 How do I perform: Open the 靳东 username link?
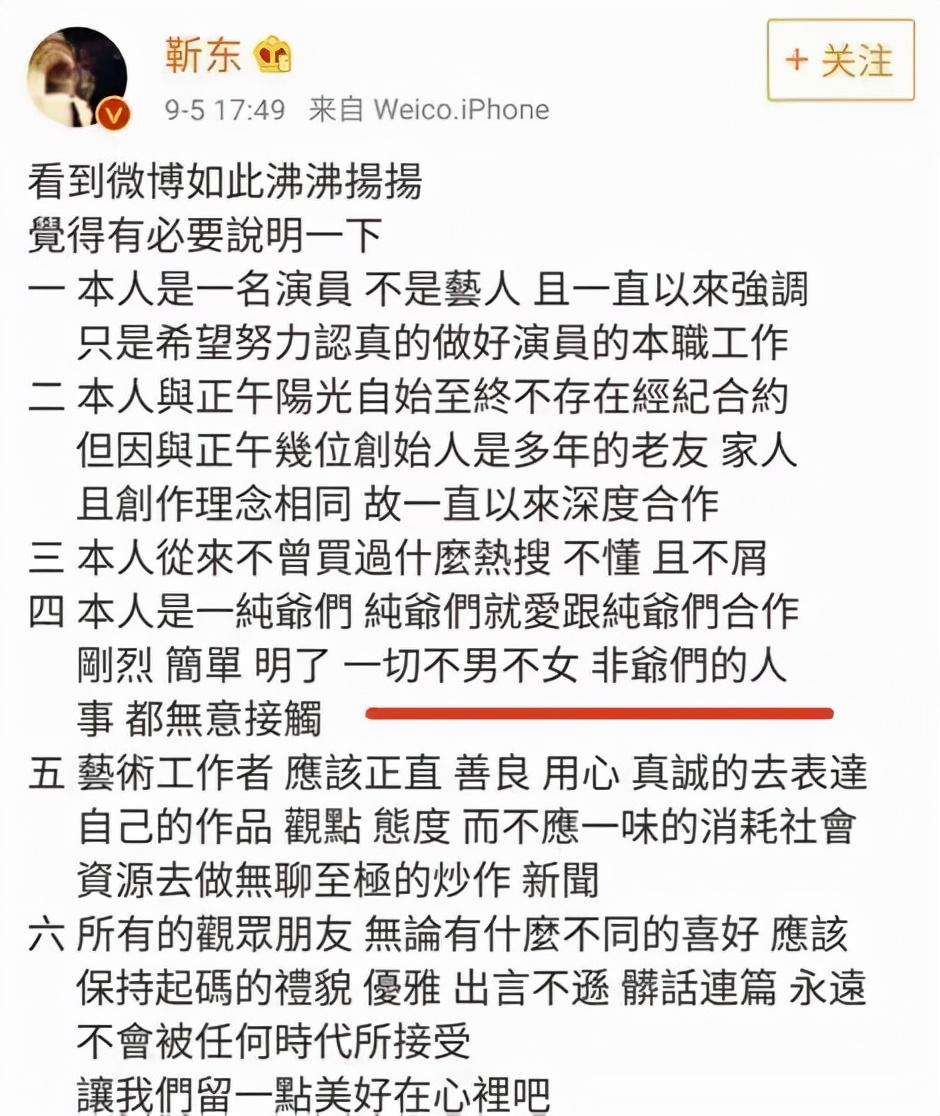point(203,55)
